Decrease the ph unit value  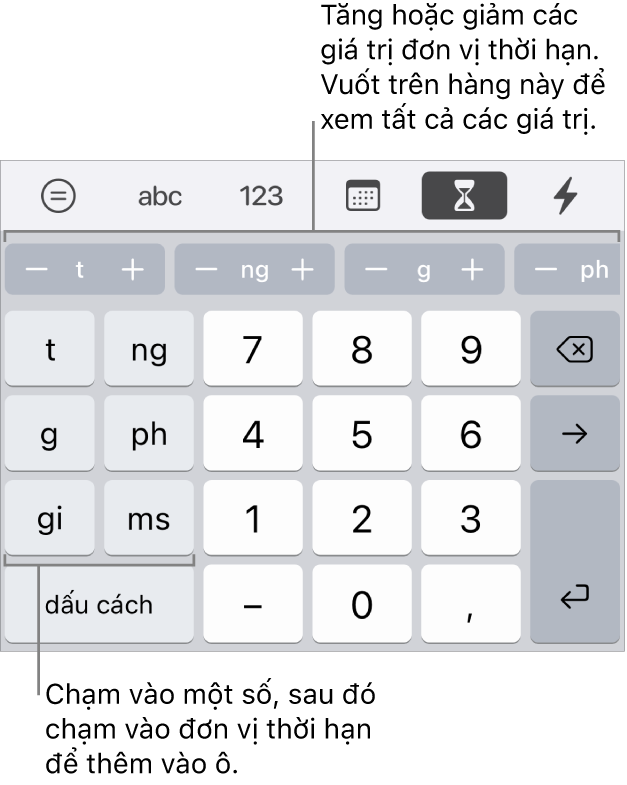(545, 270)
